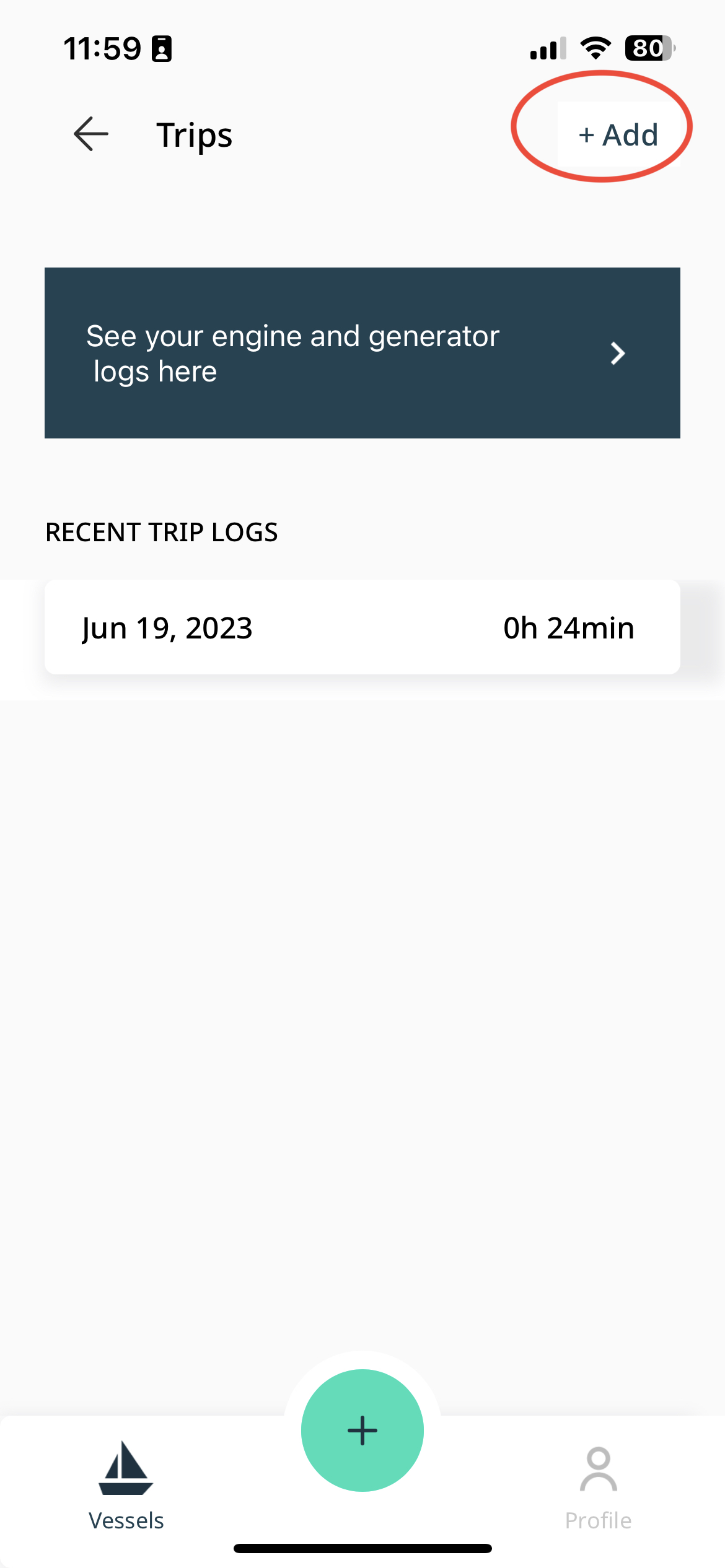Go back using the arrow icon
The image size is (725, 1568).
[x=91, y=134]
